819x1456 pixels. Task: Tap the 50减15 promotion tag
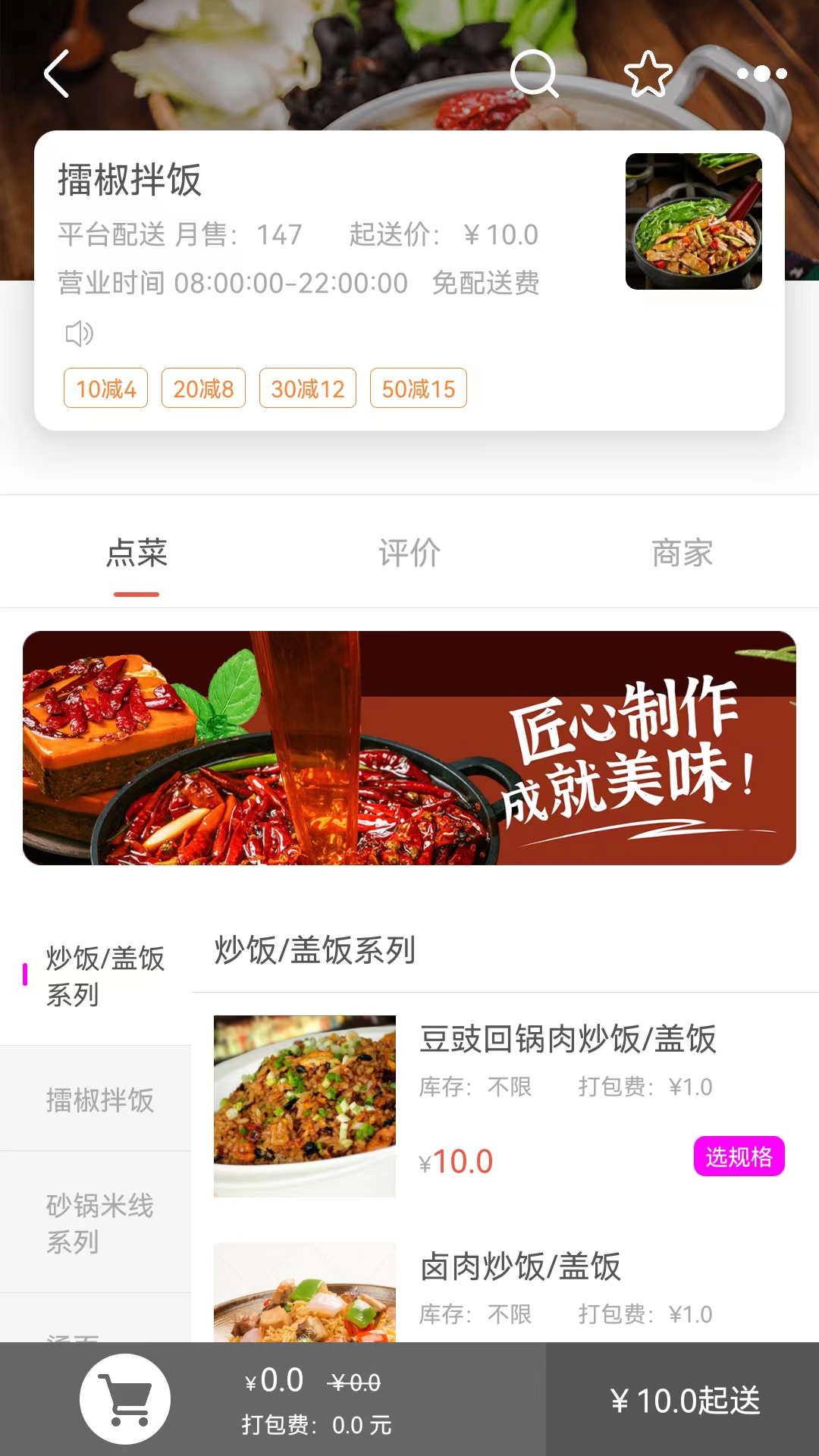pos(418,388)
